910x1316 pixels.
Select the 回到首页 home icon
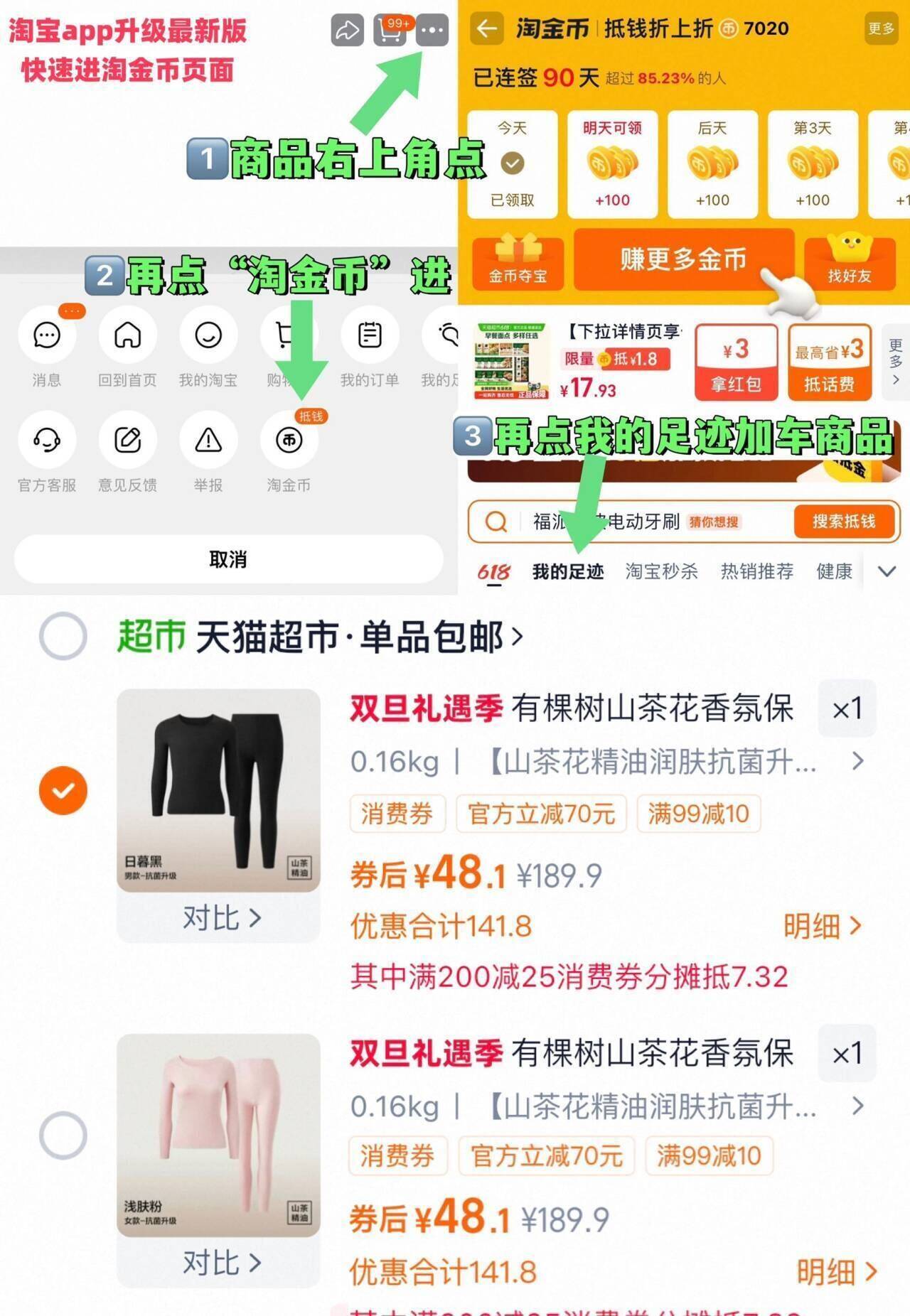click(x=127, y=335)
